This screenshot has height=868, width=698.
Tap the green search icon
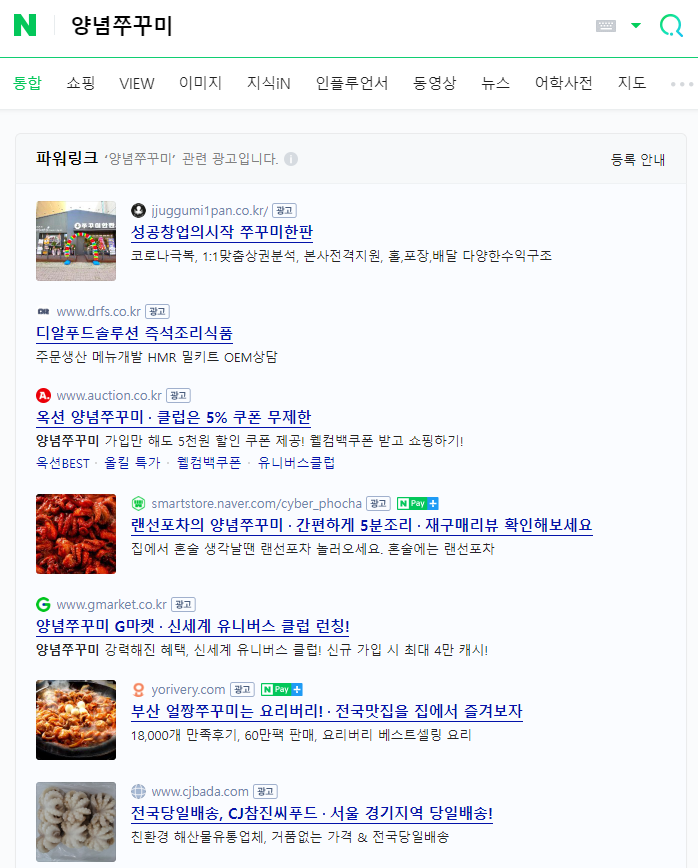[671, 26]
